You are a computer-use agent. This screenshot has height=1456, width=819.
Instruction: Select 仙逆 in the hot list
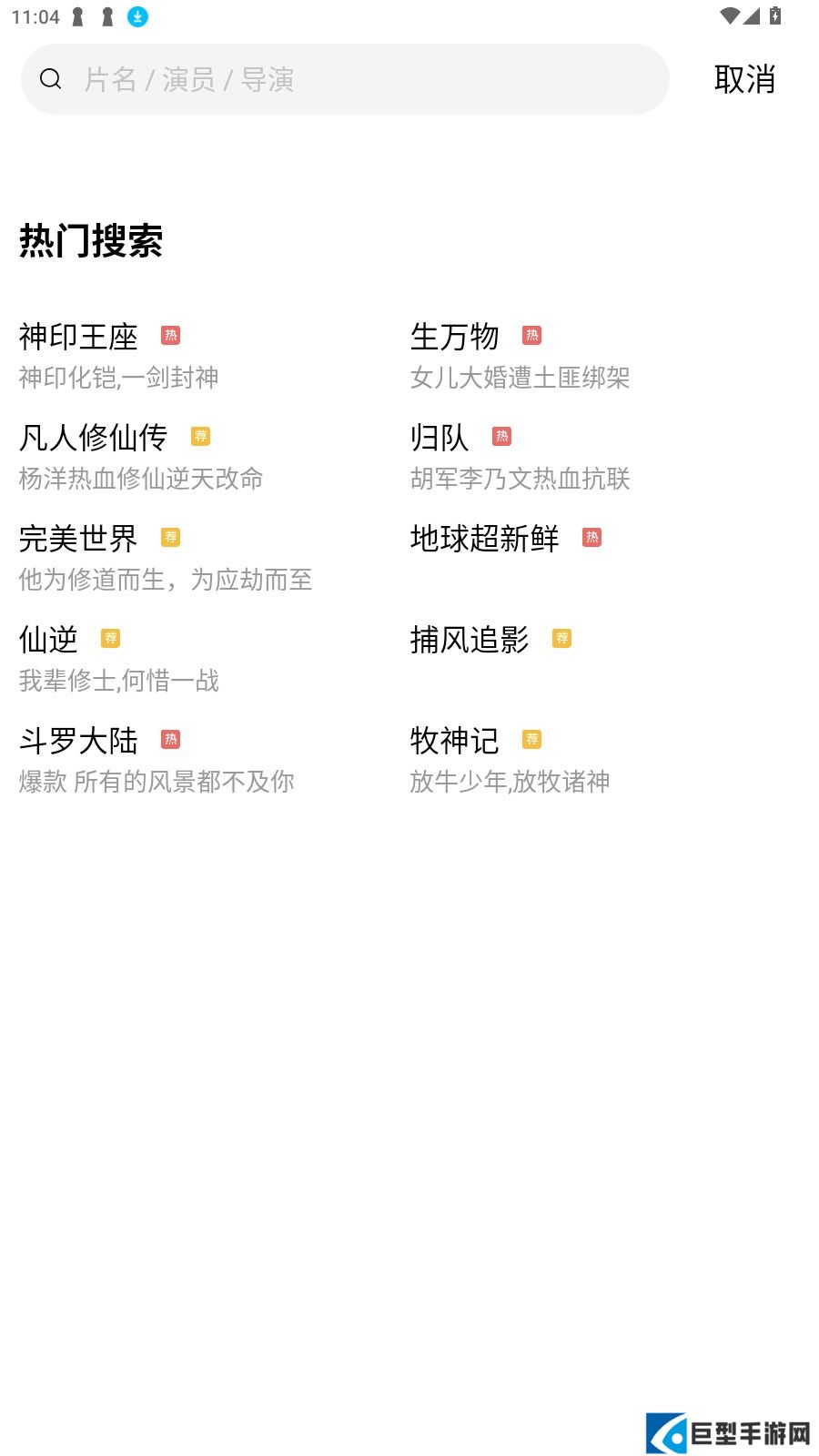tap(49, 640)
